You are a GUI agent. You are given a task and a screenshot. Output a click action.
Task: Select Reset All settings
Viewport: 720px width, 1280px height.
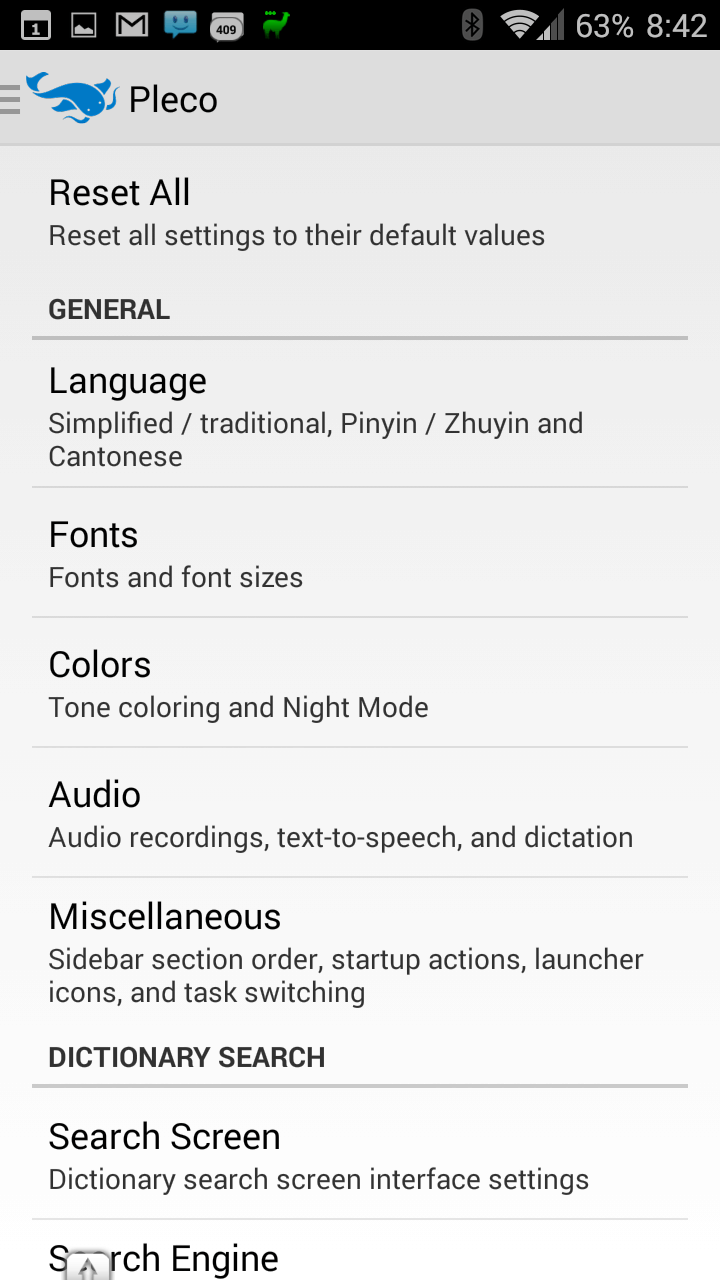[x=360, y=212]
